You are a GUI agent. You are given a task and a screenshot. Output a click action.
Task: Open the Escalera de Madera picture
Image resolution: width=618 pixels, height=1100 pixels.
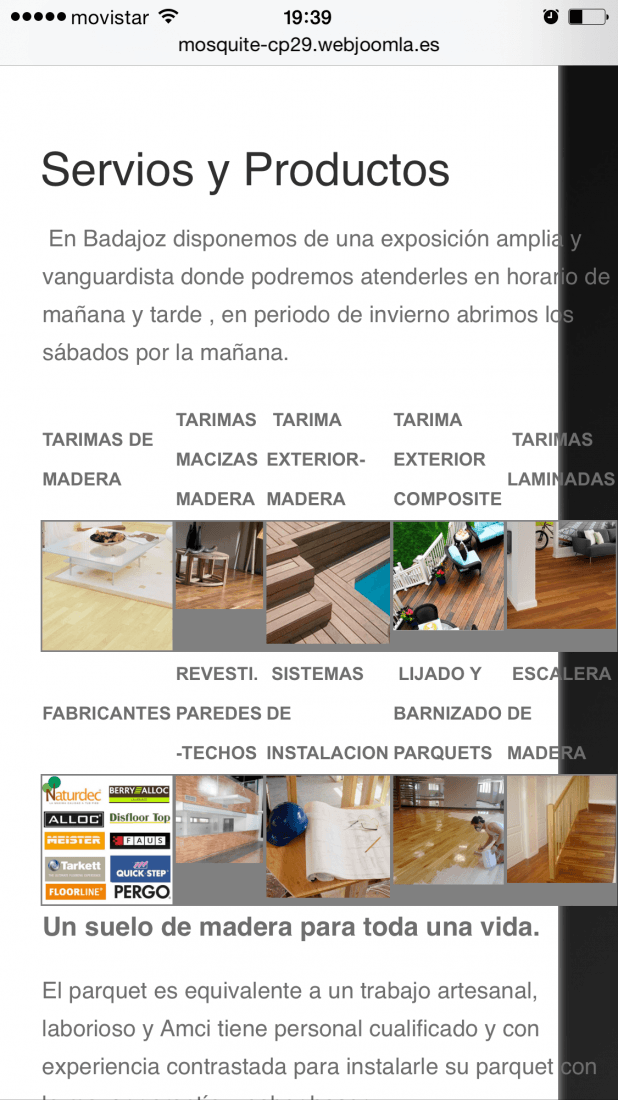[562, 829]
